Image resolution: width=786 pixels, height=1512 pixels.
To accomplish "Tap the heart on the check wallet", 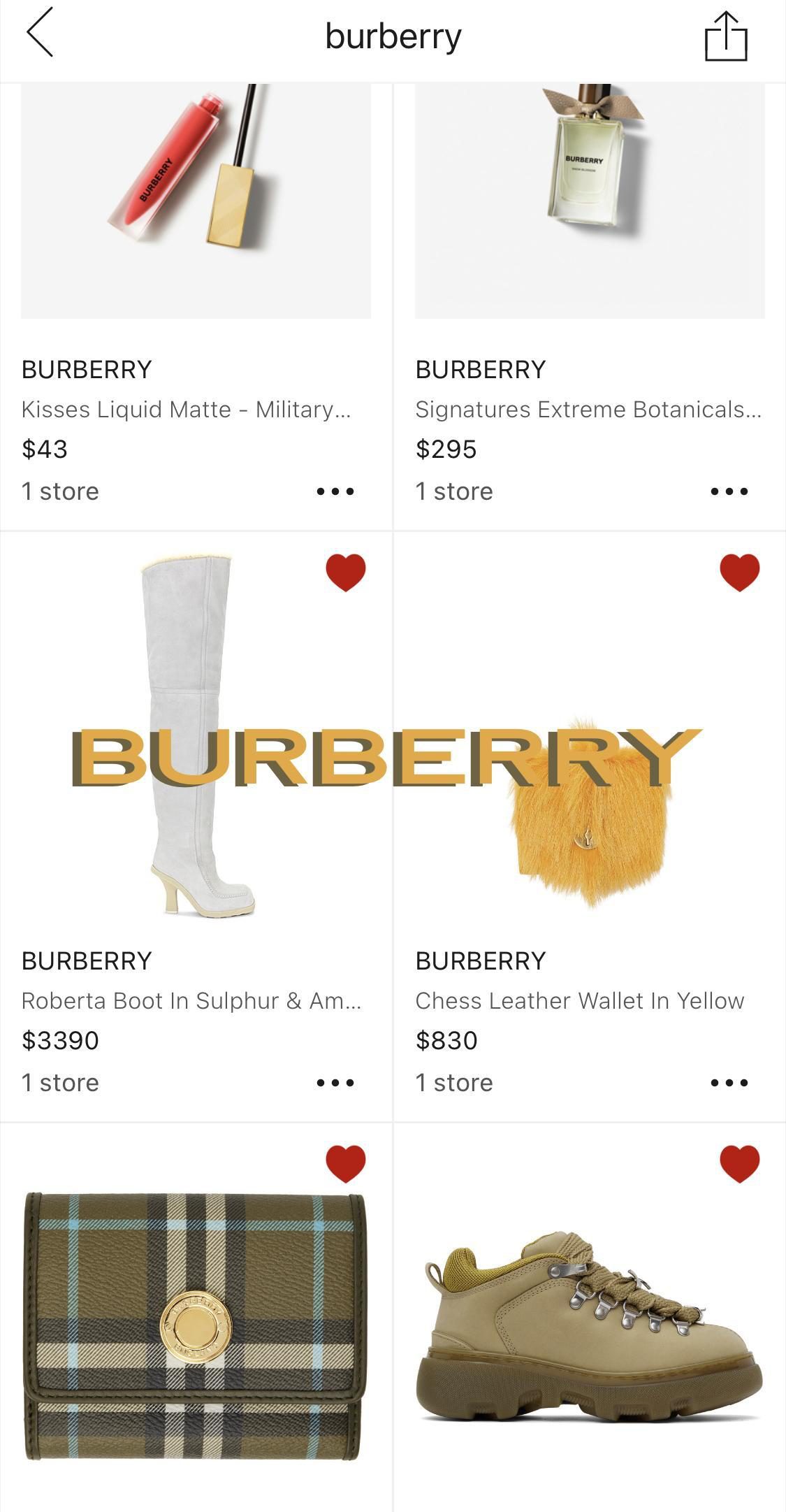I will 346,1163.
